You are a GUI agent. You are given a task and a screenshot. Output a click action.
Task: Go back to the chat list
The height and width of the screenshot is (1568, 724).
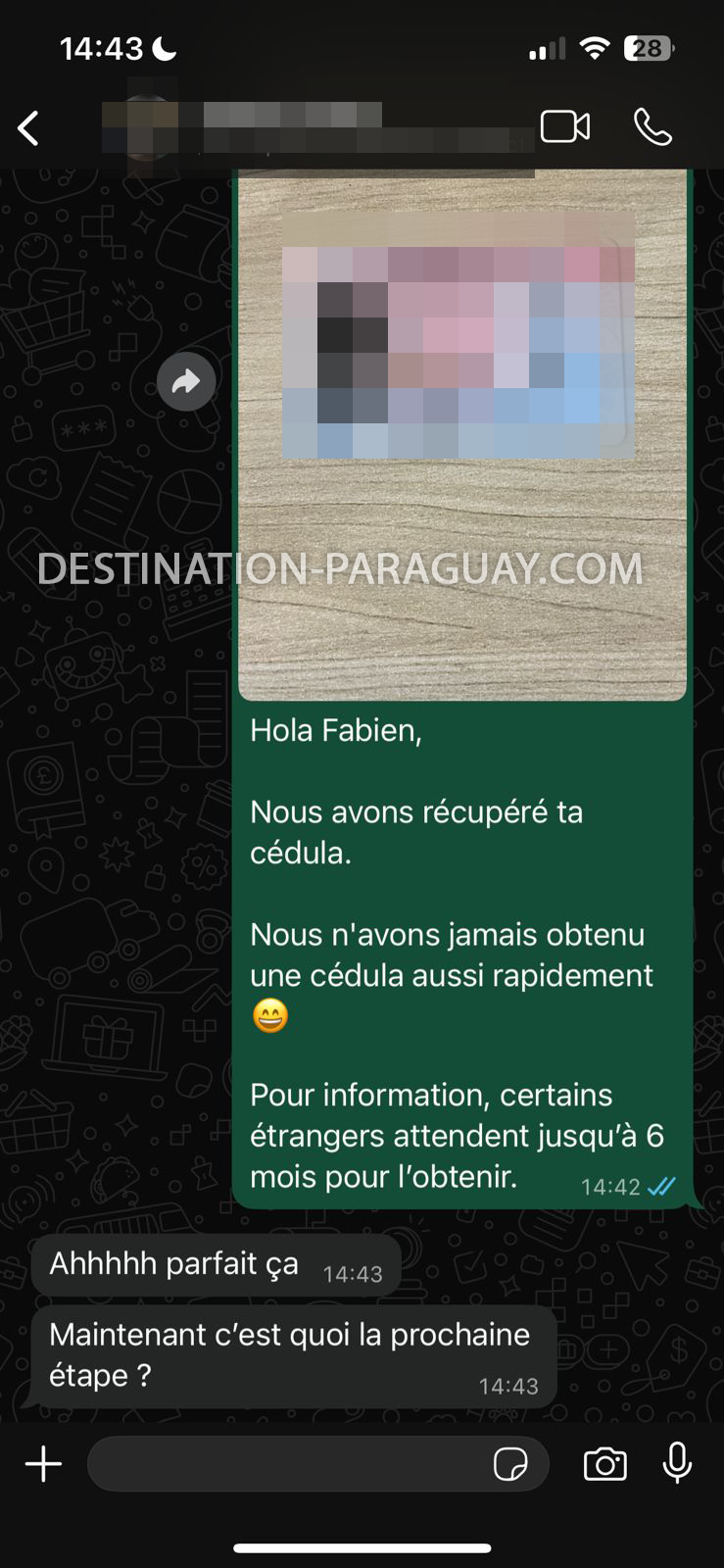coord(29,128)
